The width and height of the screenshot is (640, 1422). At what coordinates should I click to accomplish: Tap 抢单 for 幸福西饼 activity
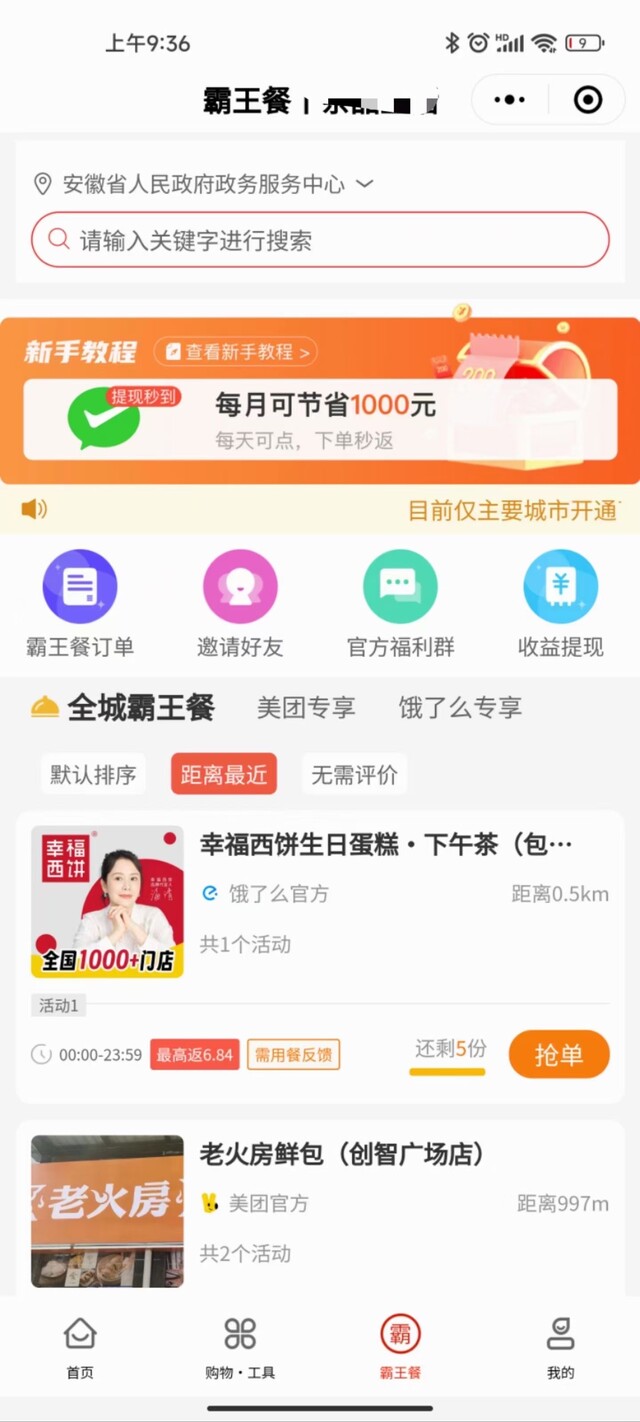tap(558, 1054)
